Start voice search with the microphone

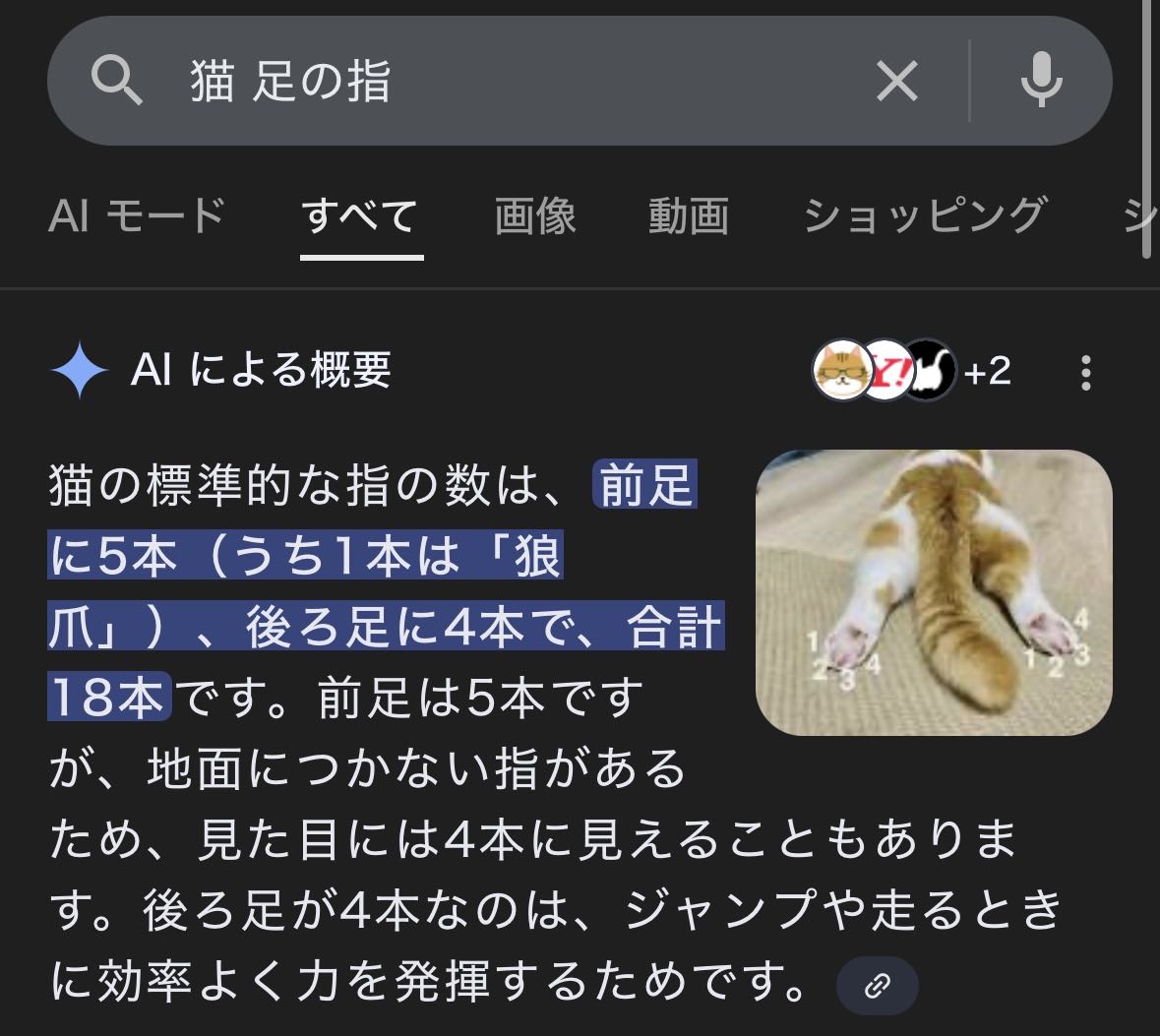point(1041,81)
